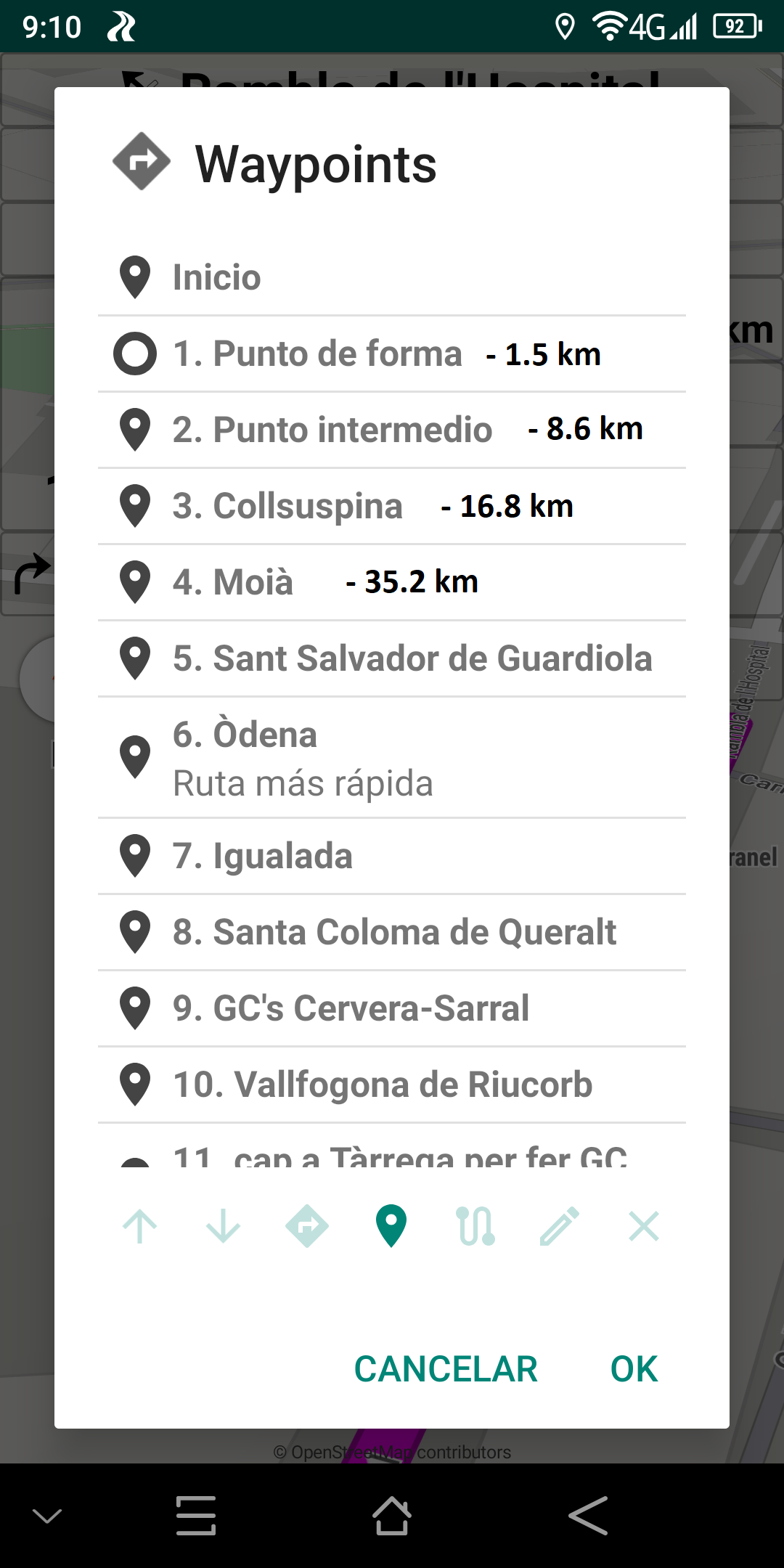The width and height of the screenshot is (784, 1568).
Task: Select the Inicio waypoint
Action: point(392,277)
